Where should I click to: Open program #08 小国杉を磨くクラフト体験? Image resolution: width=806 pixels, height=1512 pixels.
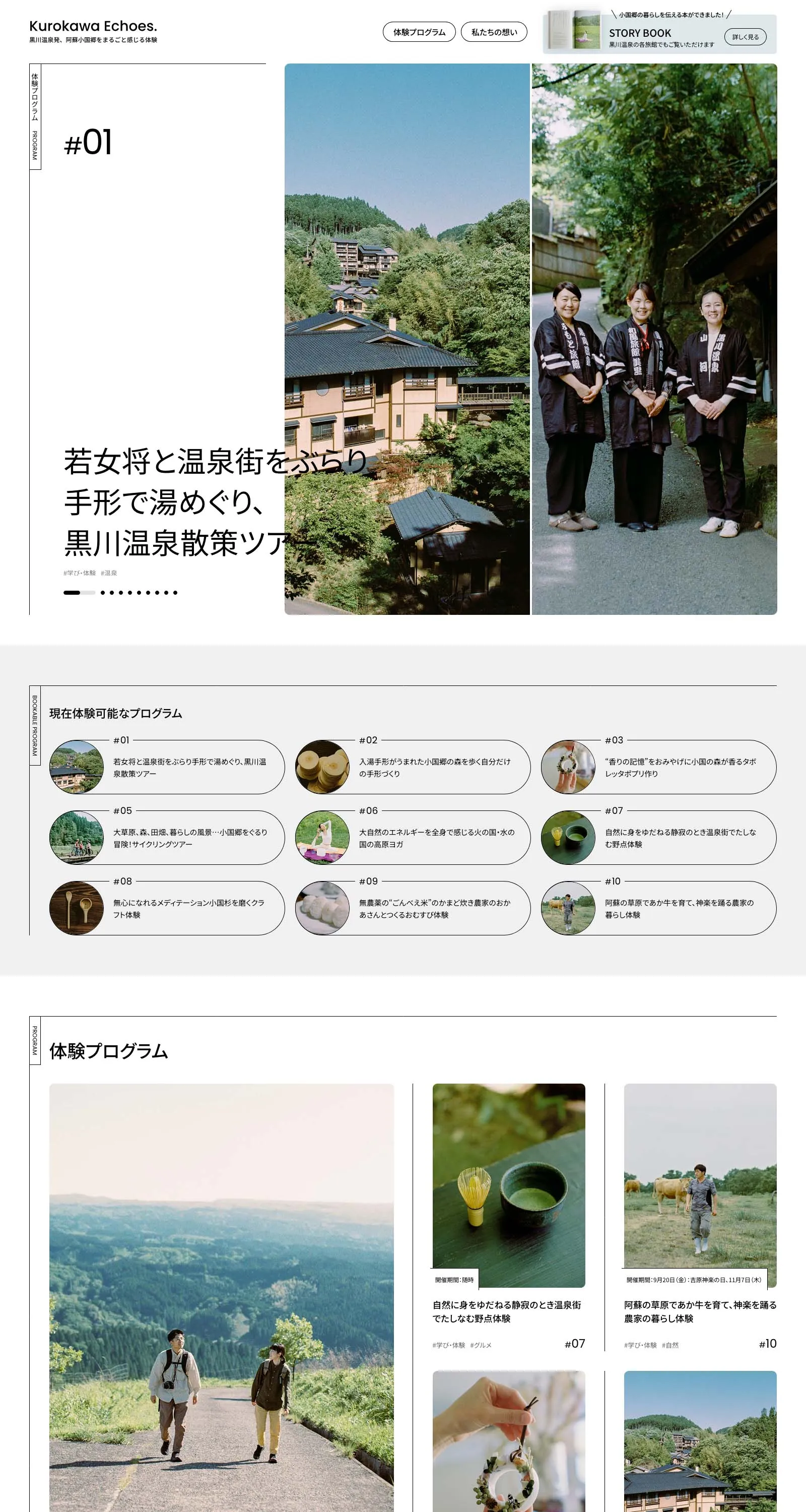167,908
